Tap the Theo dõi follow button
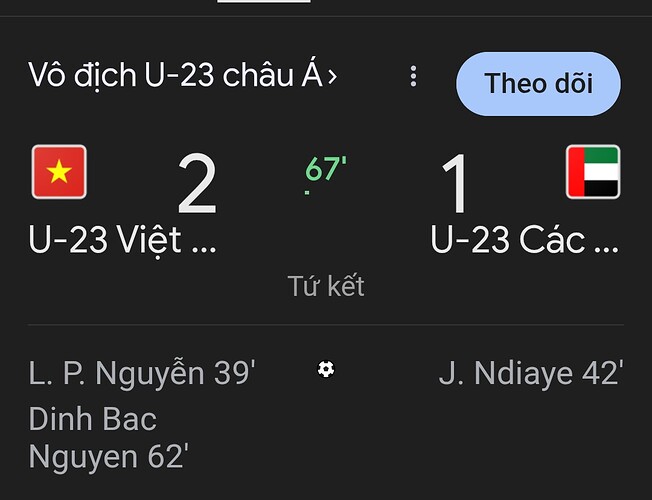The width and height of the screenshot is (652, 500). click(x=538, y=83)
